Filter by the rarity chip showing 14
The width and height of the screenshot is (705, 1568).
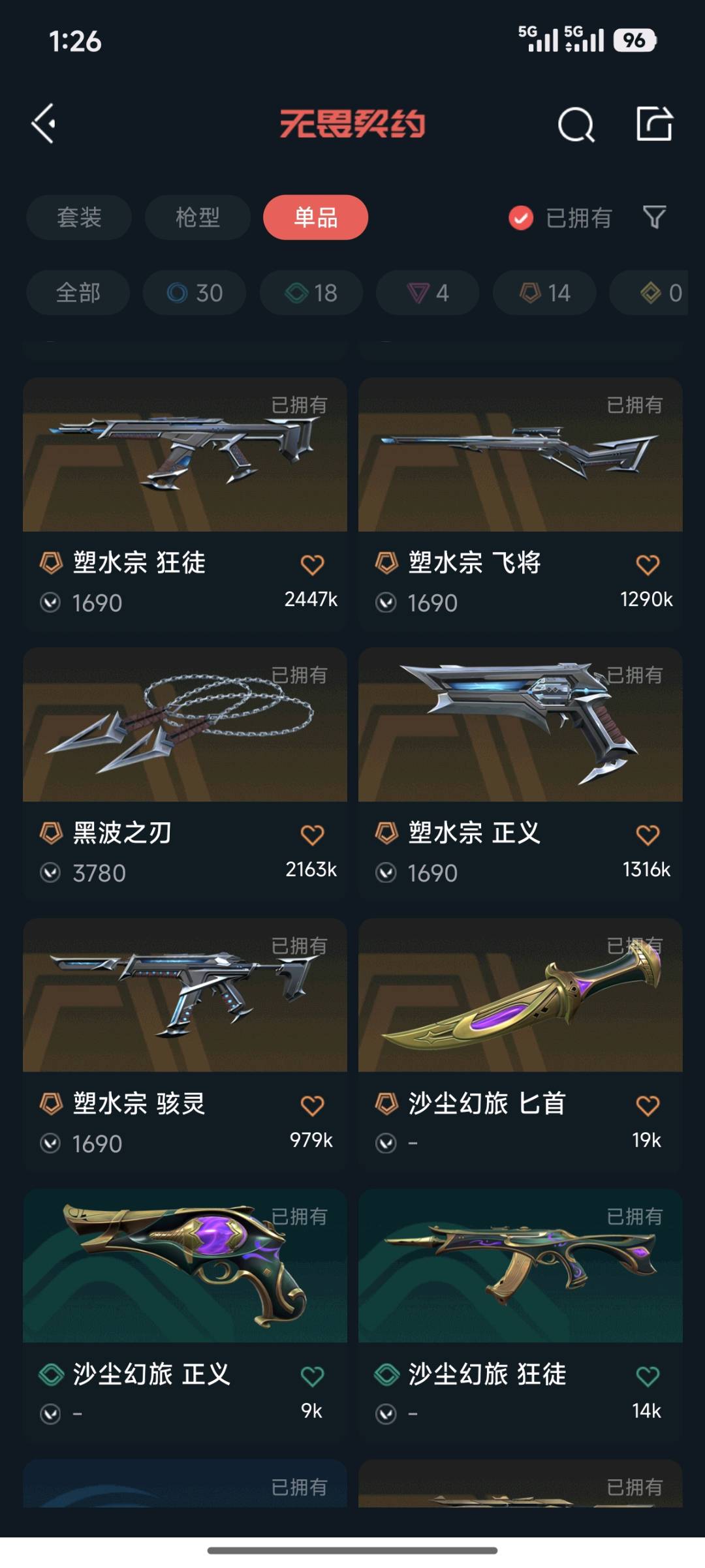click(544, 293)
